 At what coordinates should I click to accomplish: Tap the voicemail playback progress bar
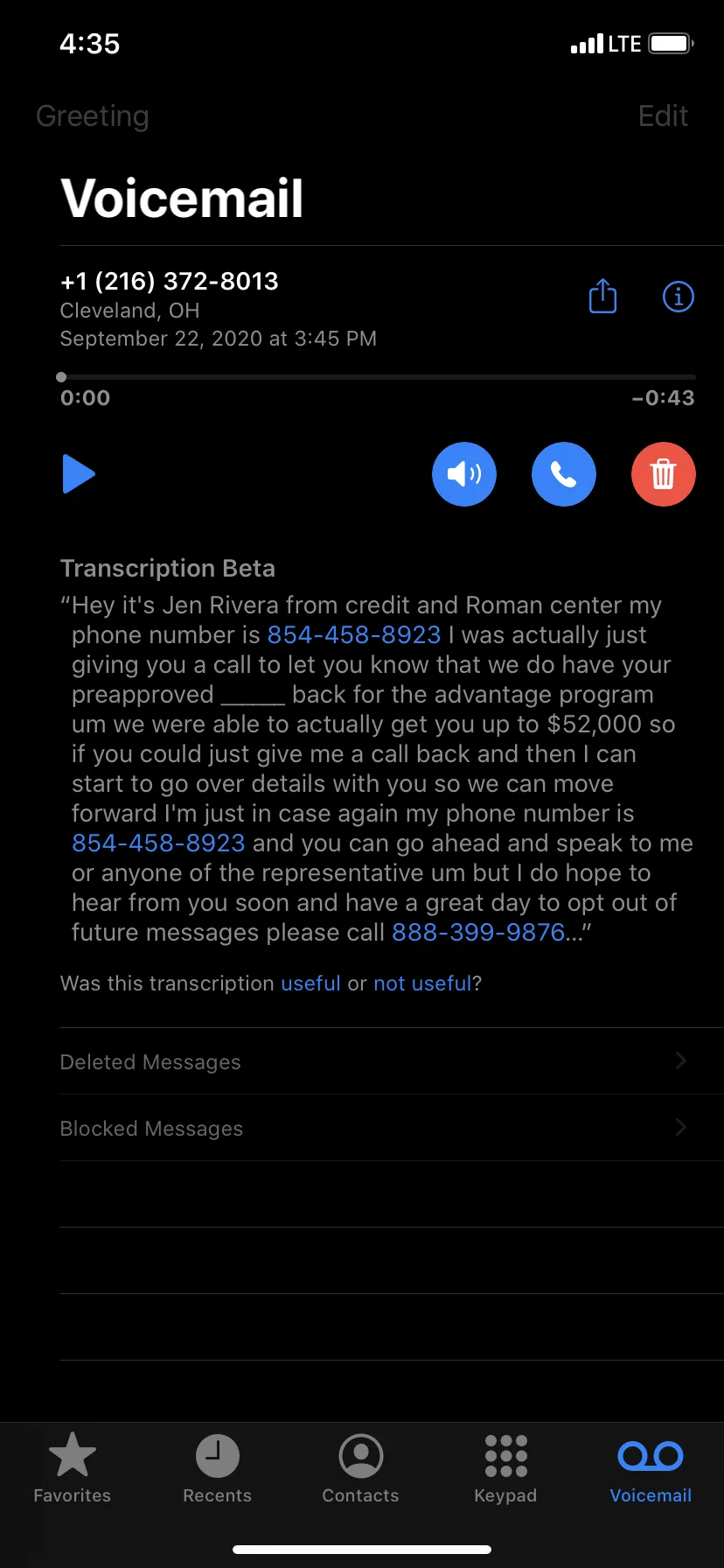(x=378, y=377)
